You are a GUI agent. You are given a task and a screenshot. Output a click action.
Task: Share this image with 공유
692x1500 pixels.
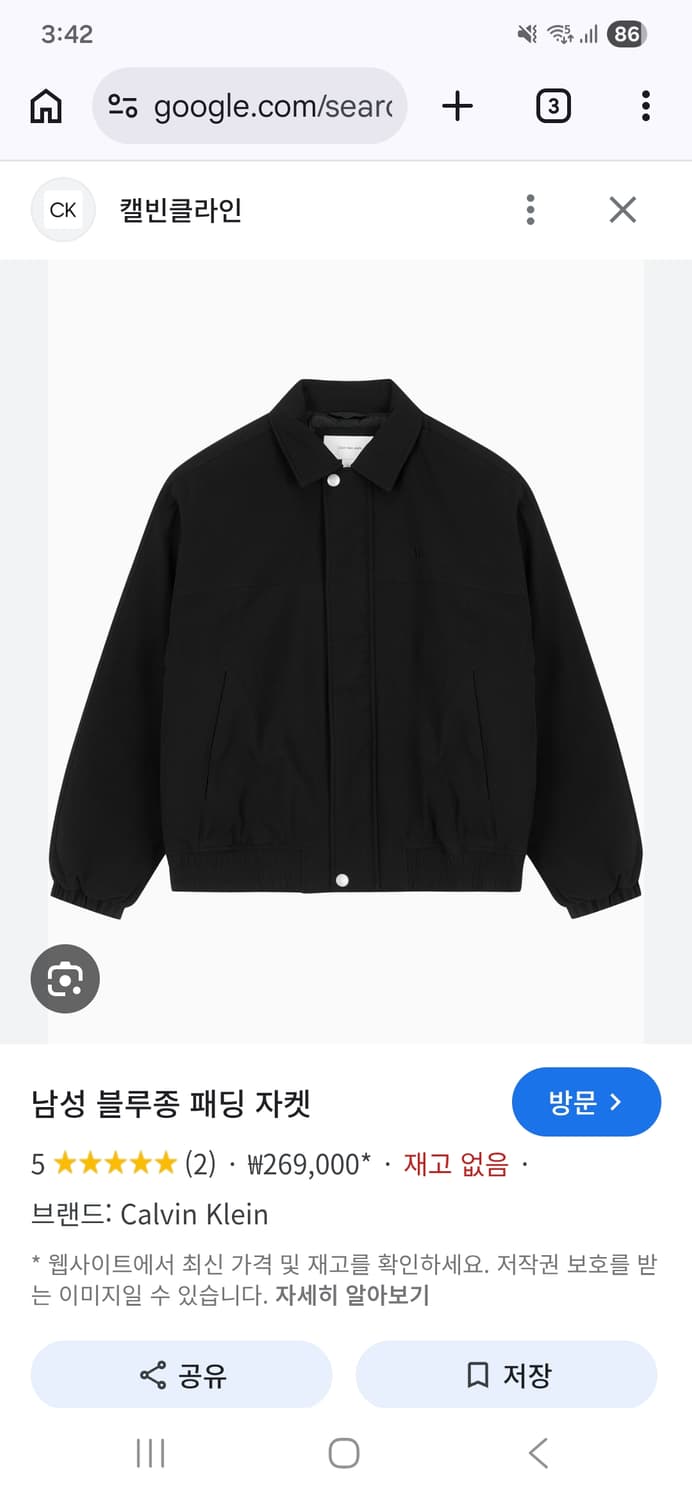tap(182, 1375)
